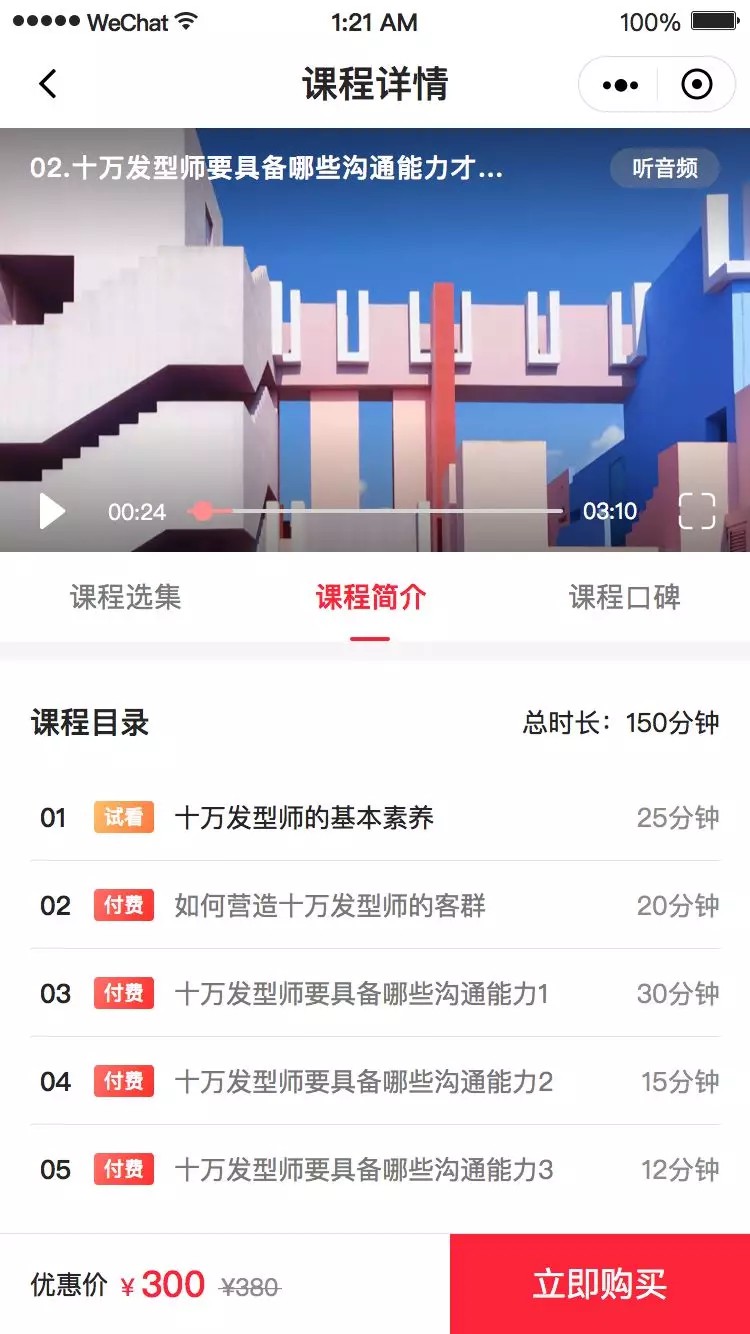750x1334 pixels.
Task: Tap 立即购买 to buy the course
Action: tap(599, 1284)
